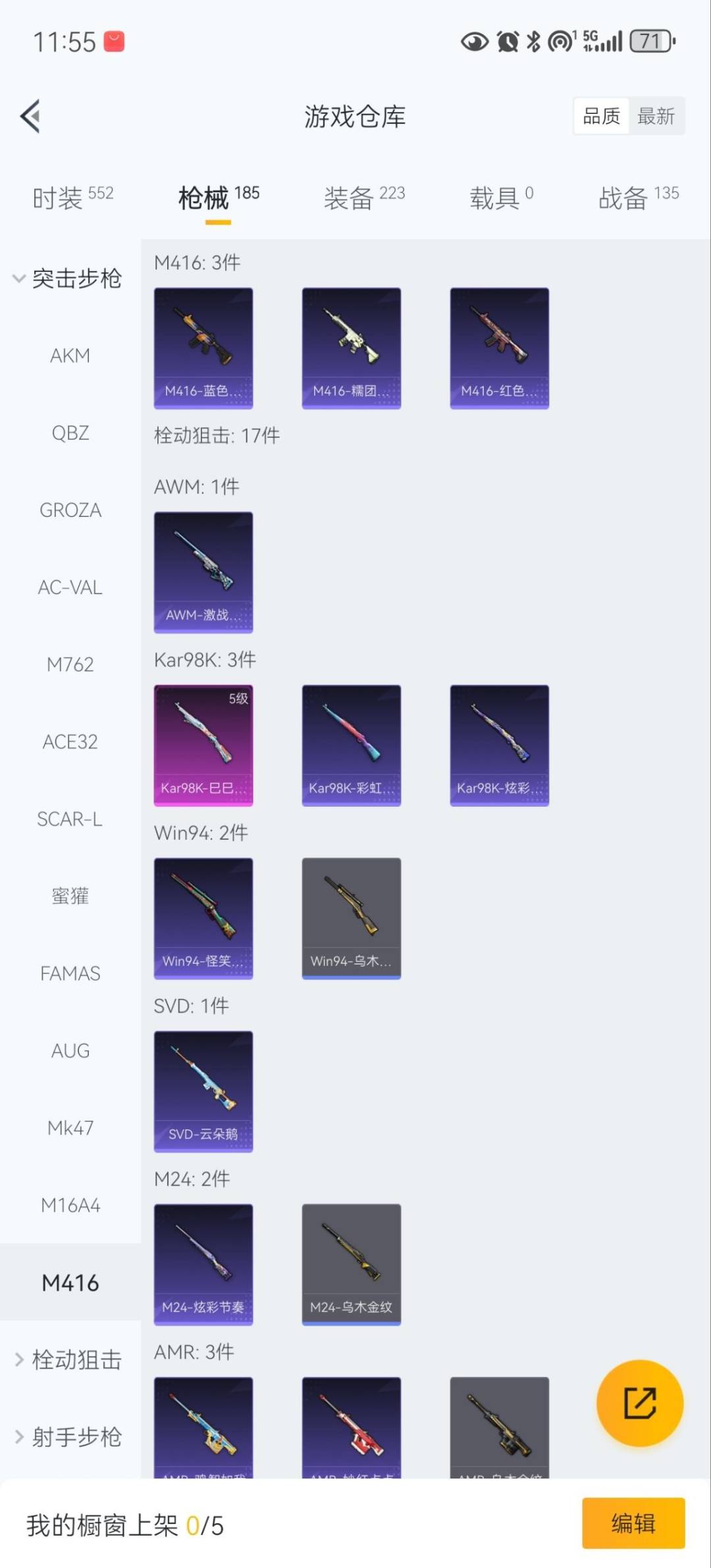Expand the 射手步枪 section
711x1568 pixels.
74,1437
